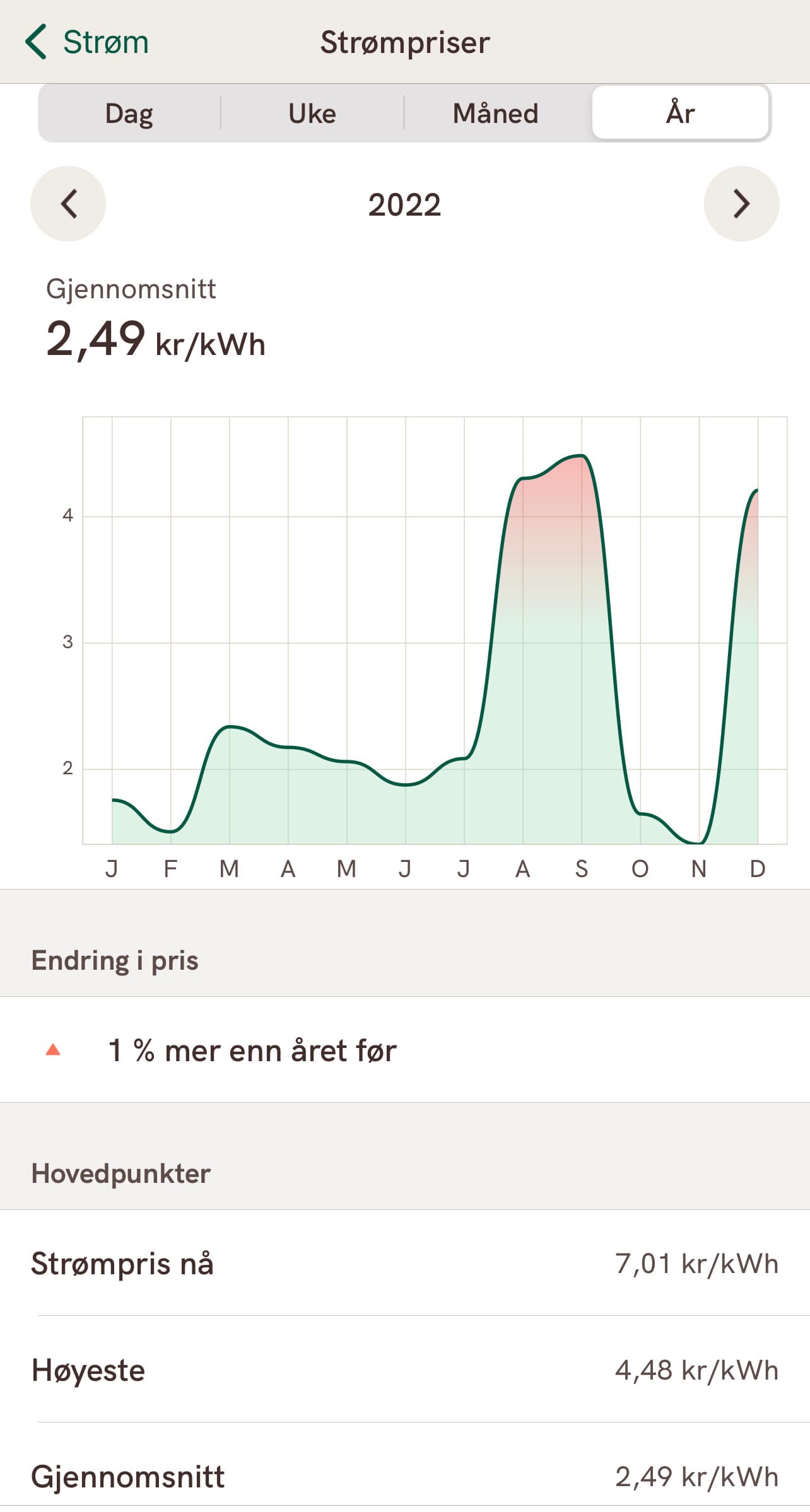Go back to Strøm
The height and width of the screenshot is (1512, 810).
click(x=87, y=42)
